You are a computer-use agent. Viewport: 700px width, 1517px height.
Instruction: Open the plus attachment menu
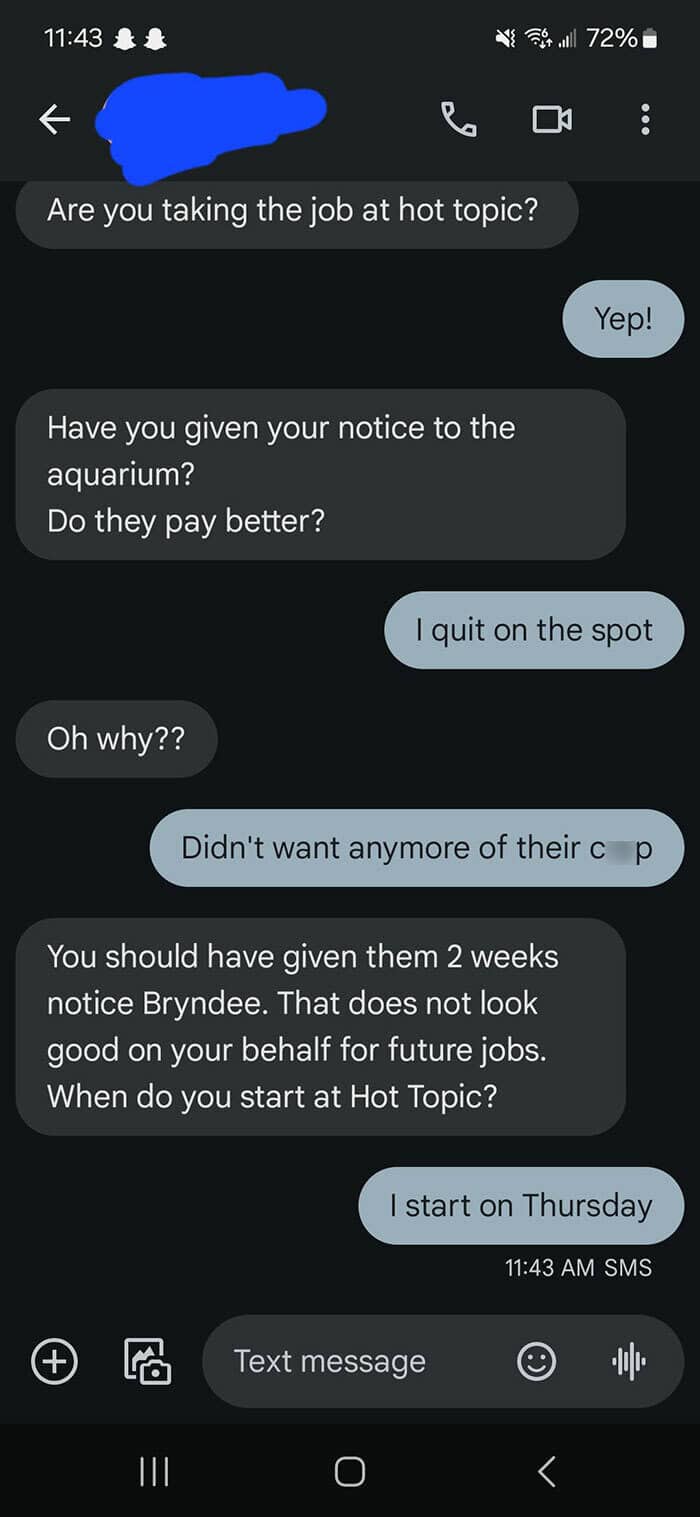[x=54, y=1361]
